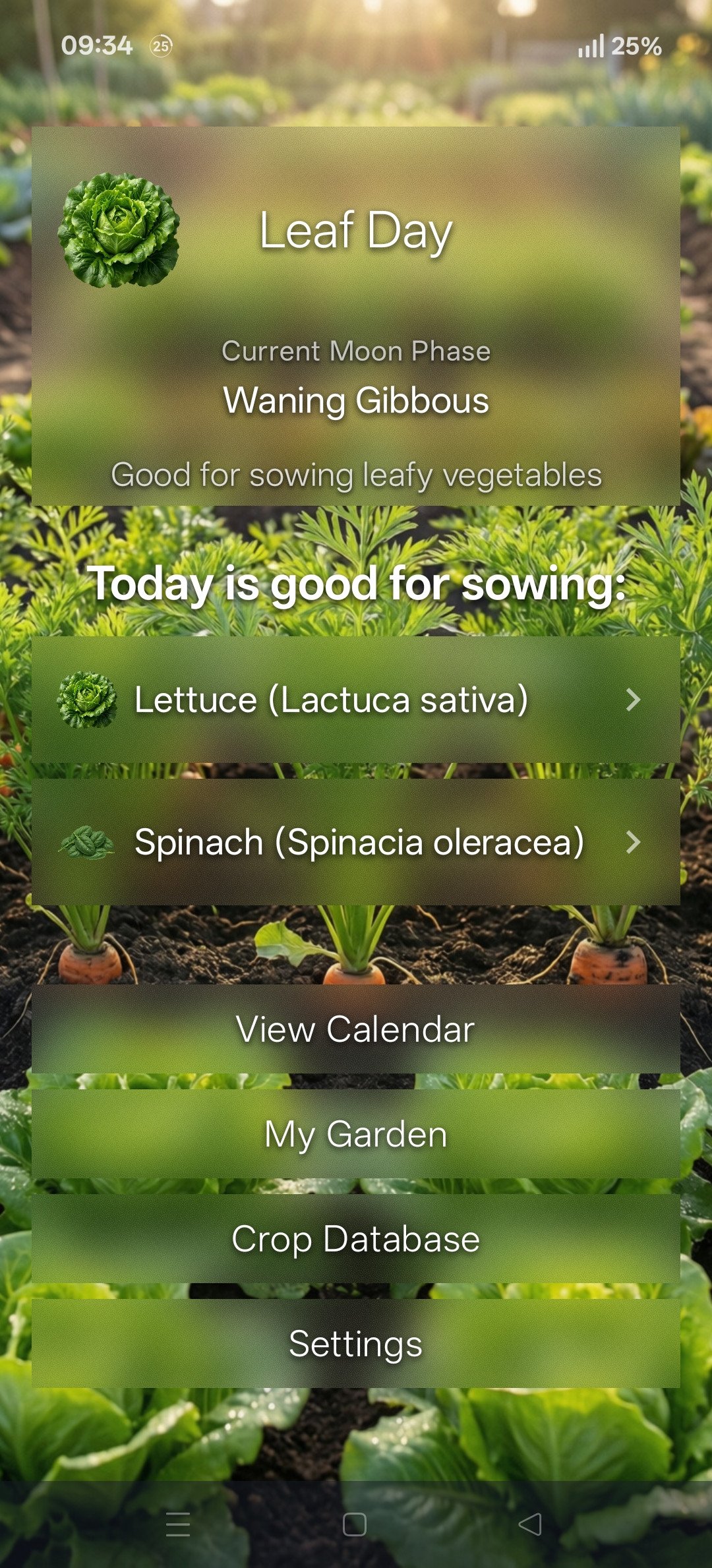This screenshot has width=712, height=1568.
Task: Click the signal strength indicator
Action: click(x=589, y=46)
